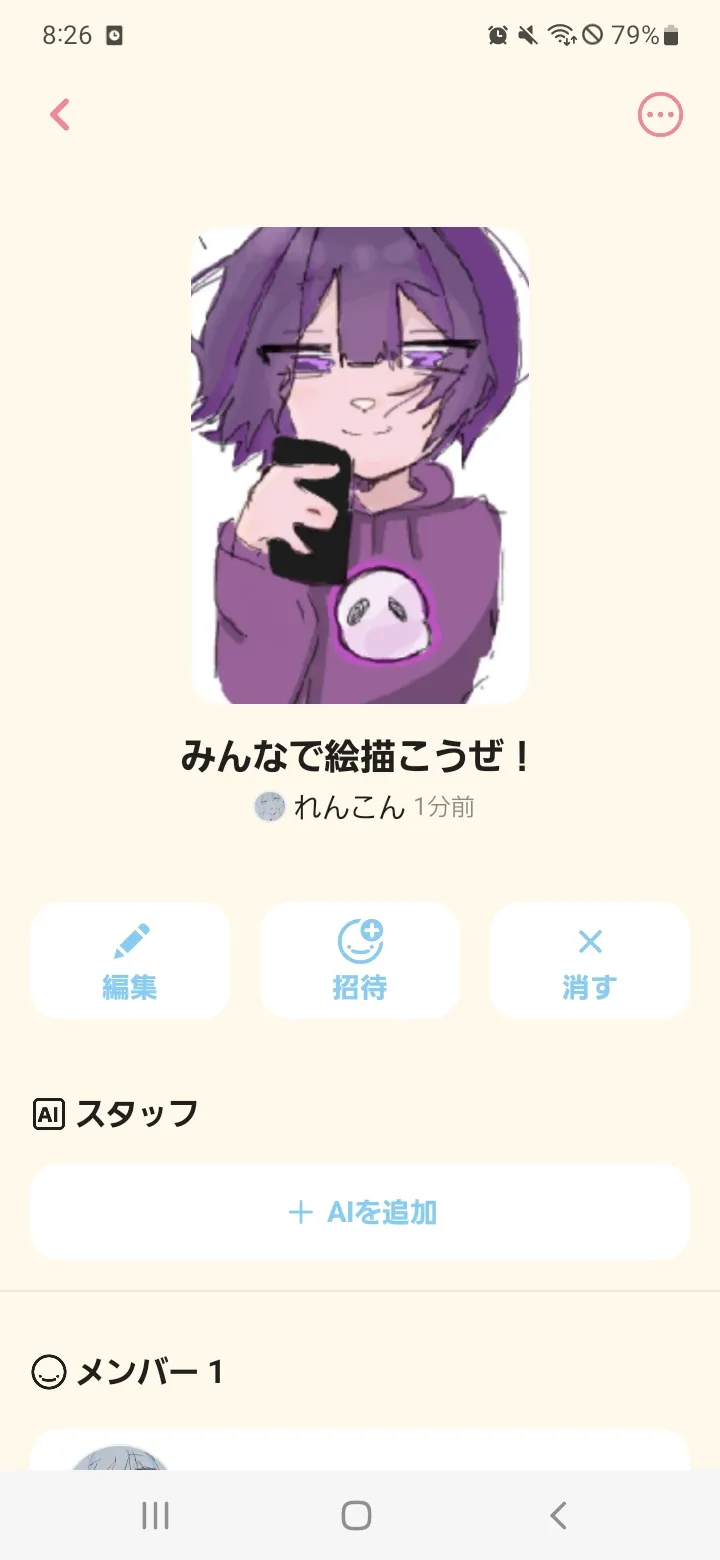The height and width of the screenshot is (1560, 720).
Task: Delete the room with 消す
Action: coord(590,961)
